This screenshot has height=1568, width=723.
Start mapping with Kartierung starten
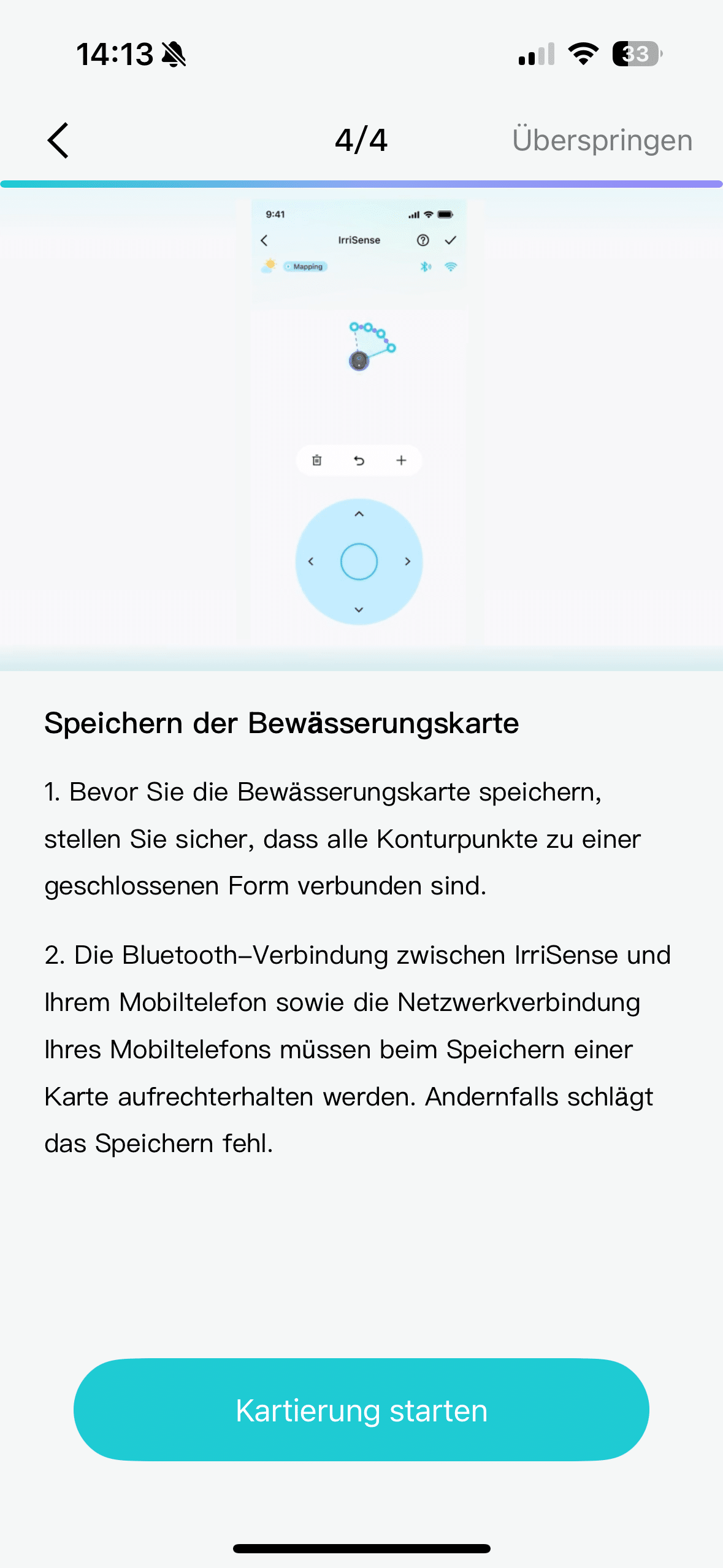pyautogui.click(x=361, y=1410)
